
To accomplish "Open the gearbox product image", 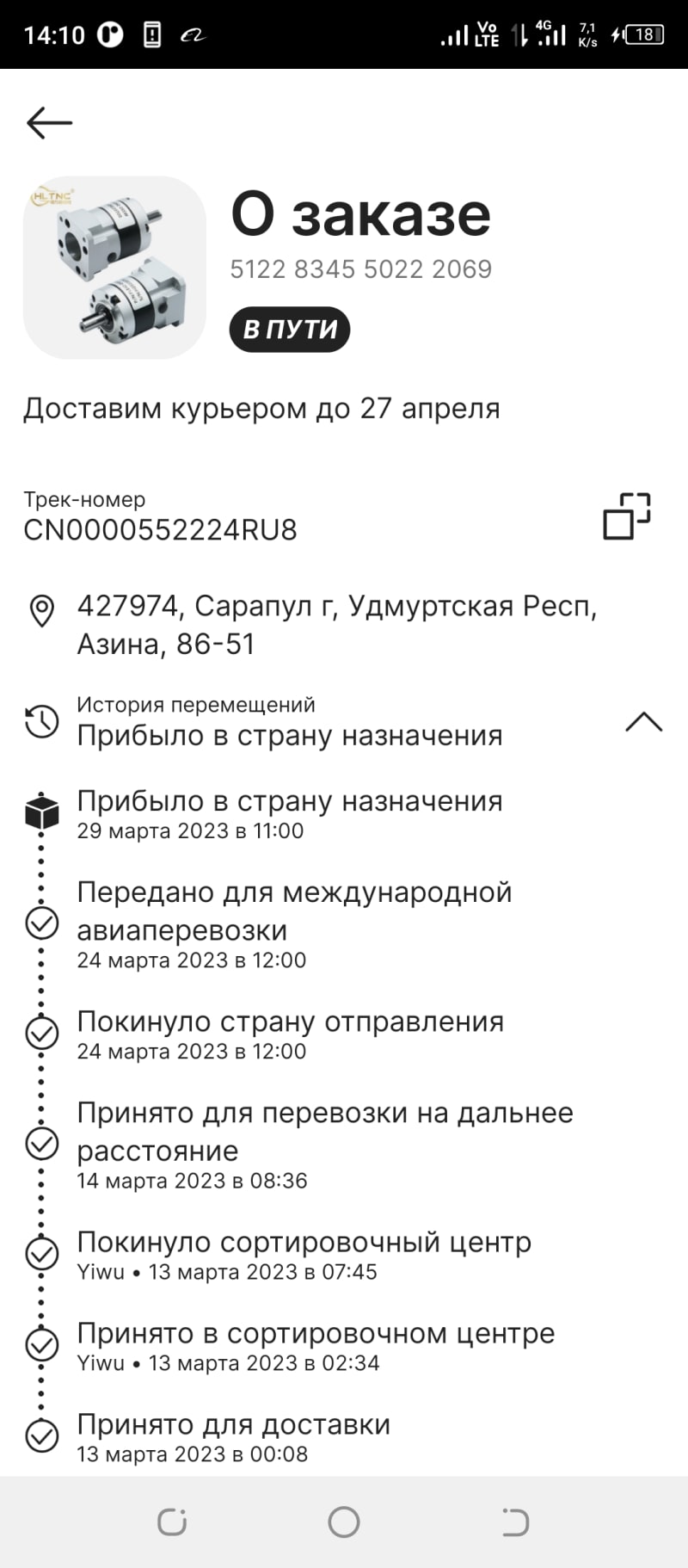I will (114, 267).
